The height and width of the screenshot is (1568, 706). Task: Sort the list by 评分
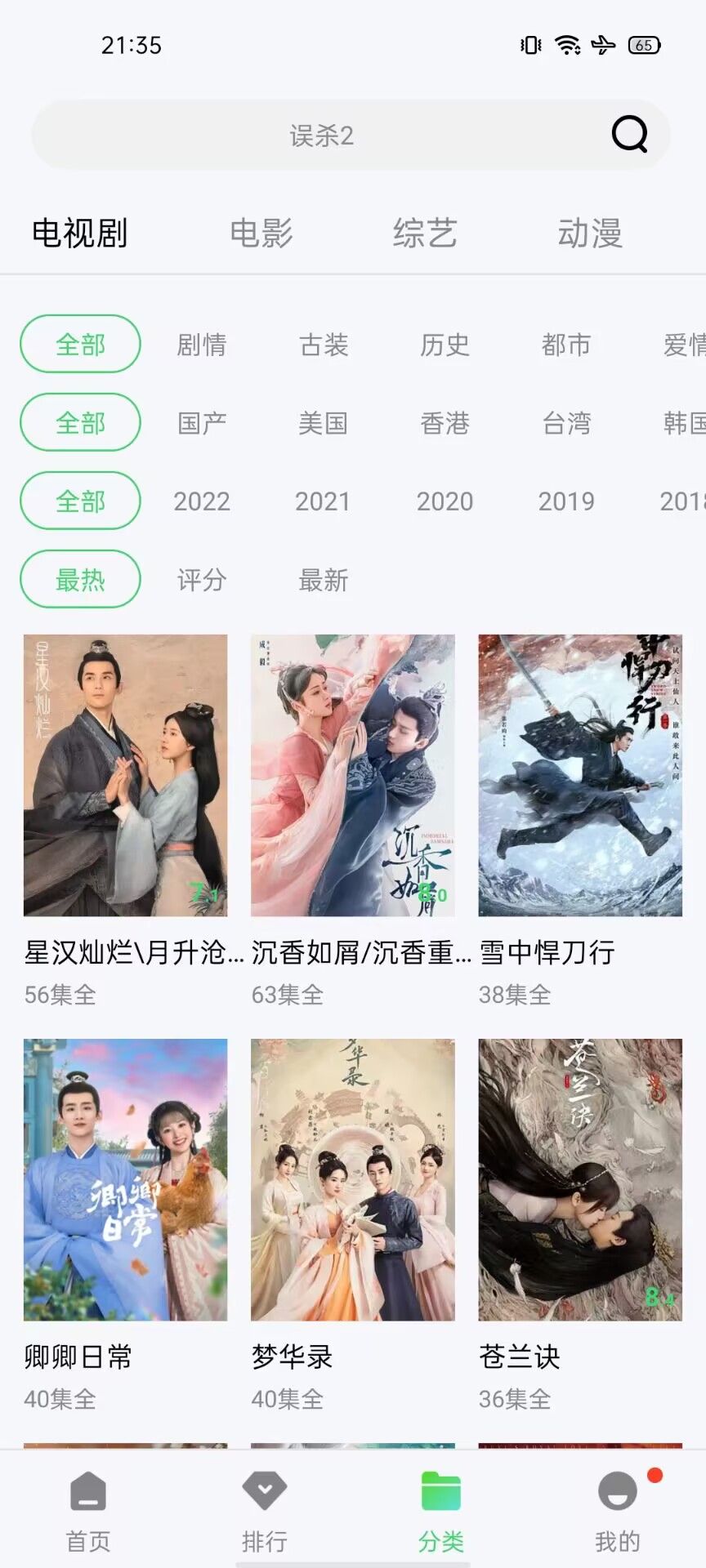click(202, 581)
